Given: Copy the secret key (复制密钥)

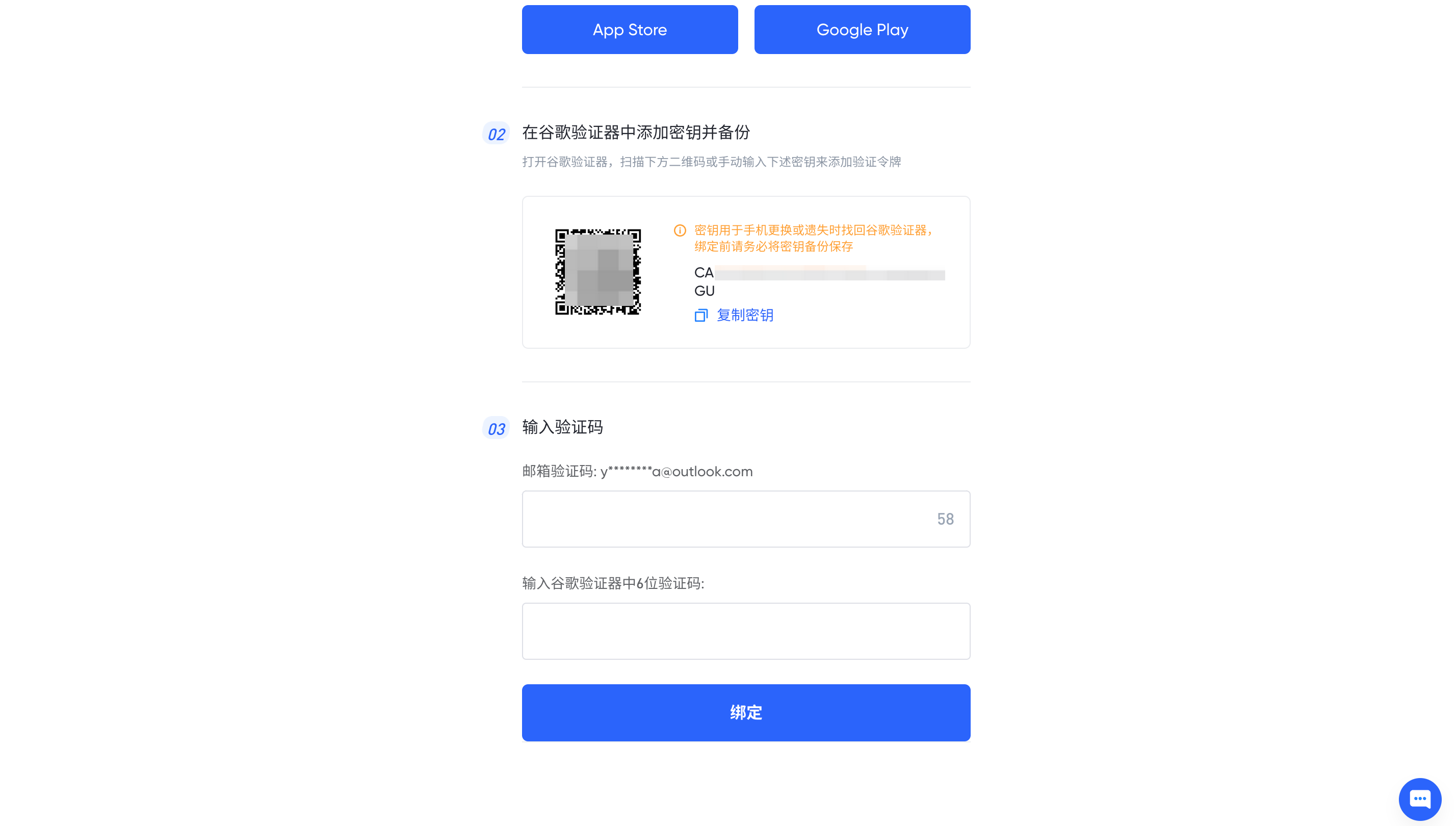Looking at the screenshot, I should click(x=734, y=315).
